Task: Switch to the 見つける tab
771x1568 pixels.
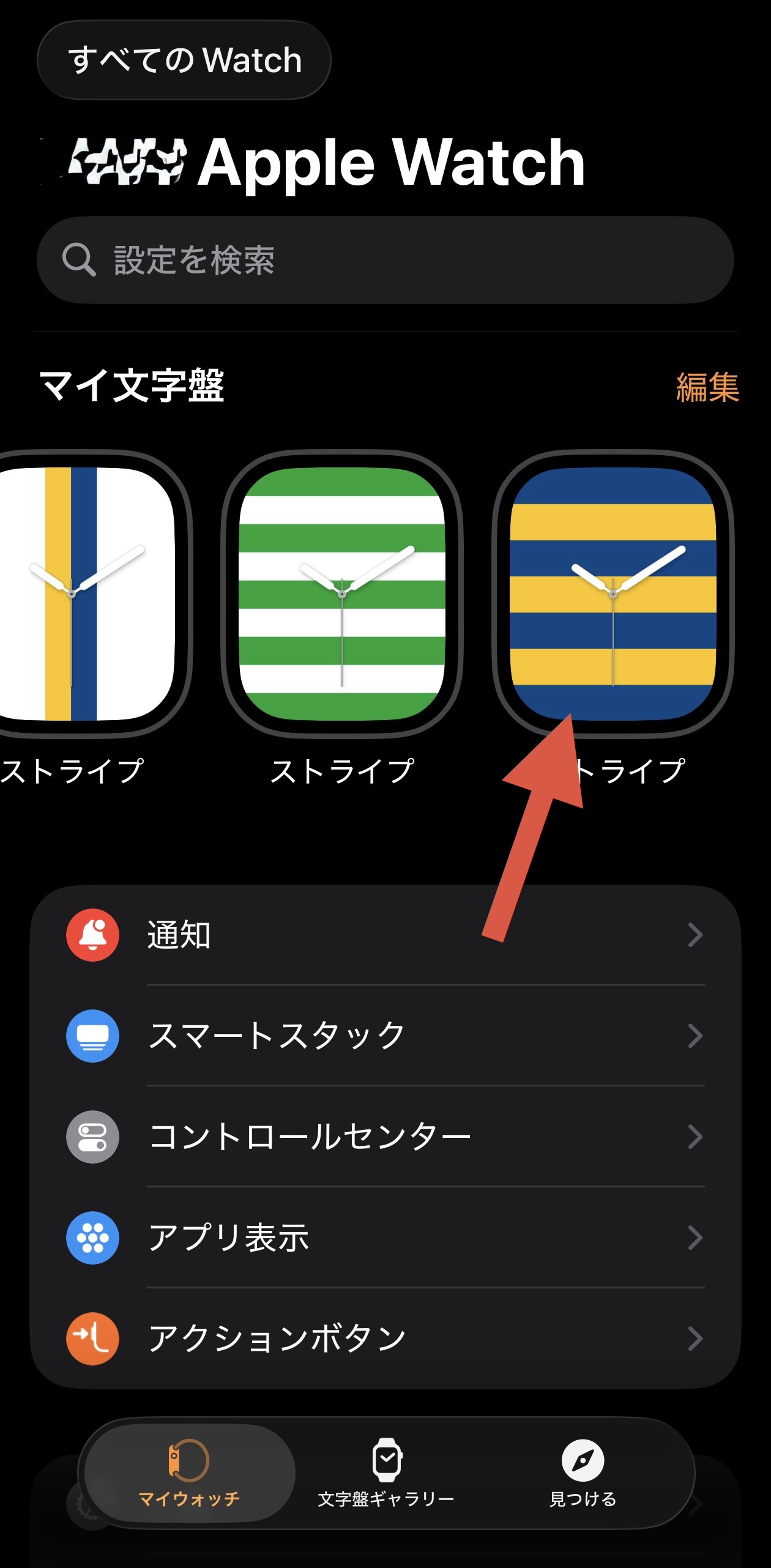Action: (583, 1473)
